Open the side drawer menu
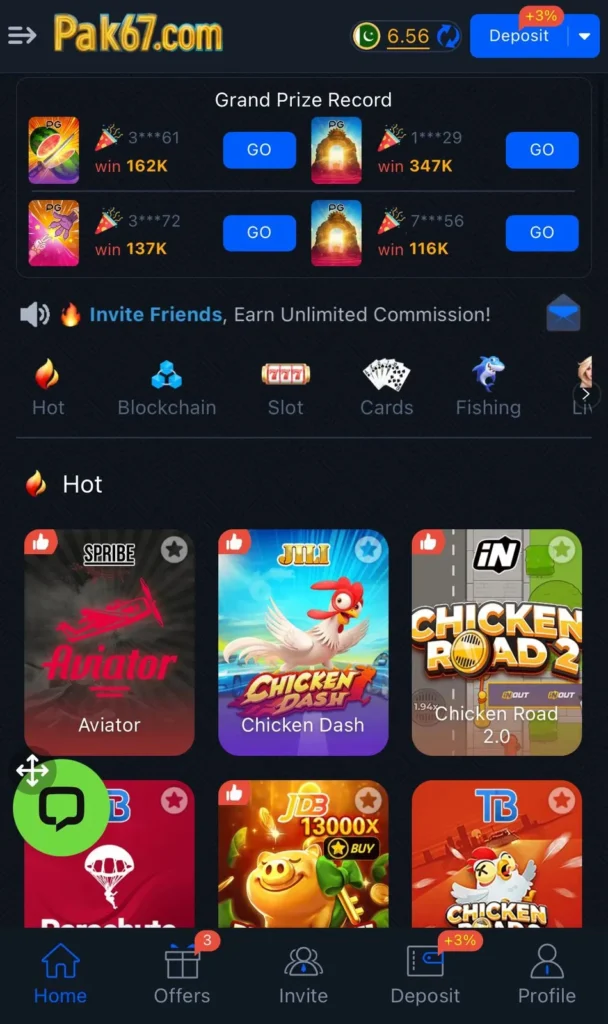Image resolution: width=608 pixels, height=1024 pixels. pyautogui.click(x=22, y=35)
